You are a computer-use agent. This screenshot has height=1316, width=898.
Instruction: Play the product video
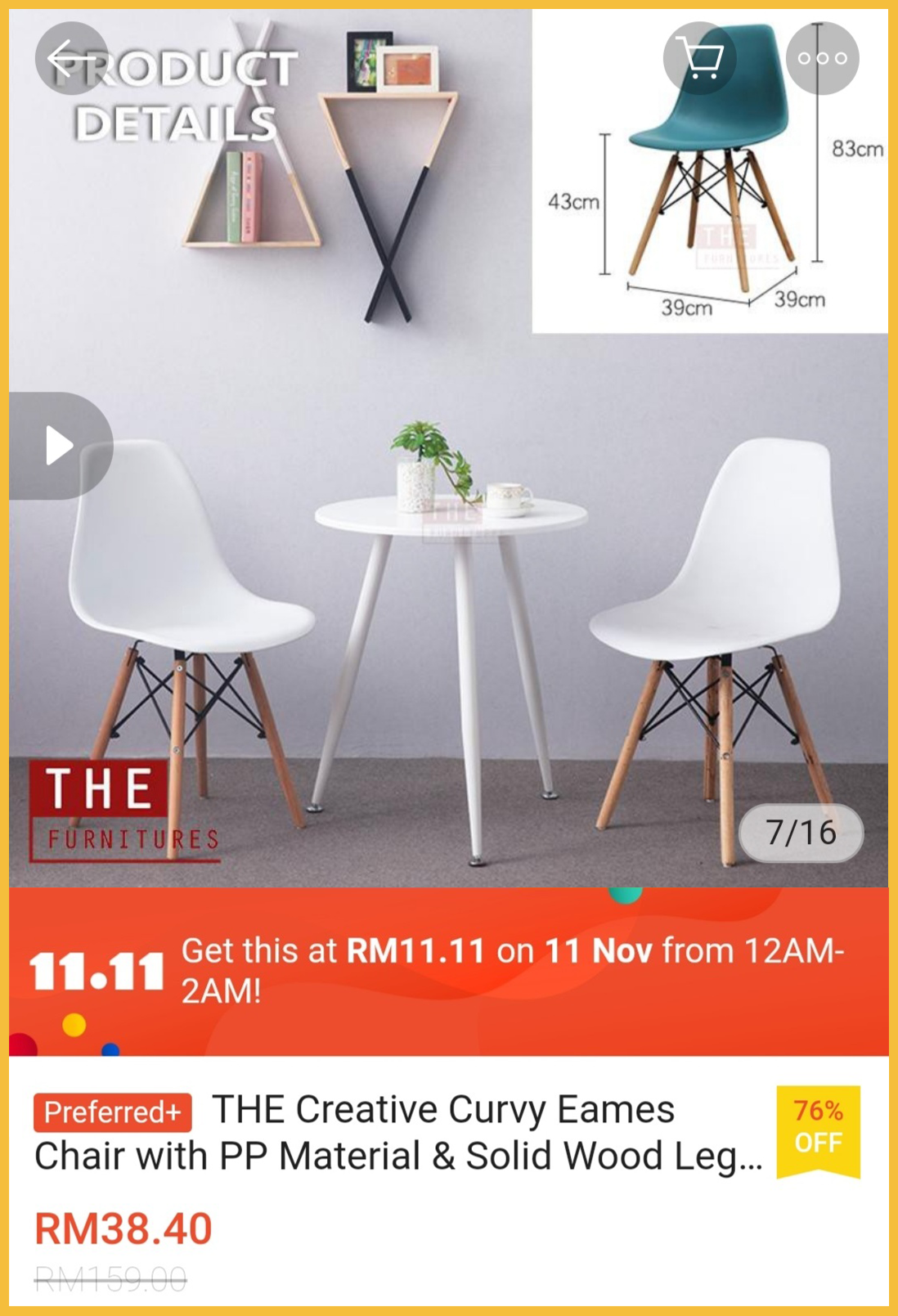coord(59,446)
